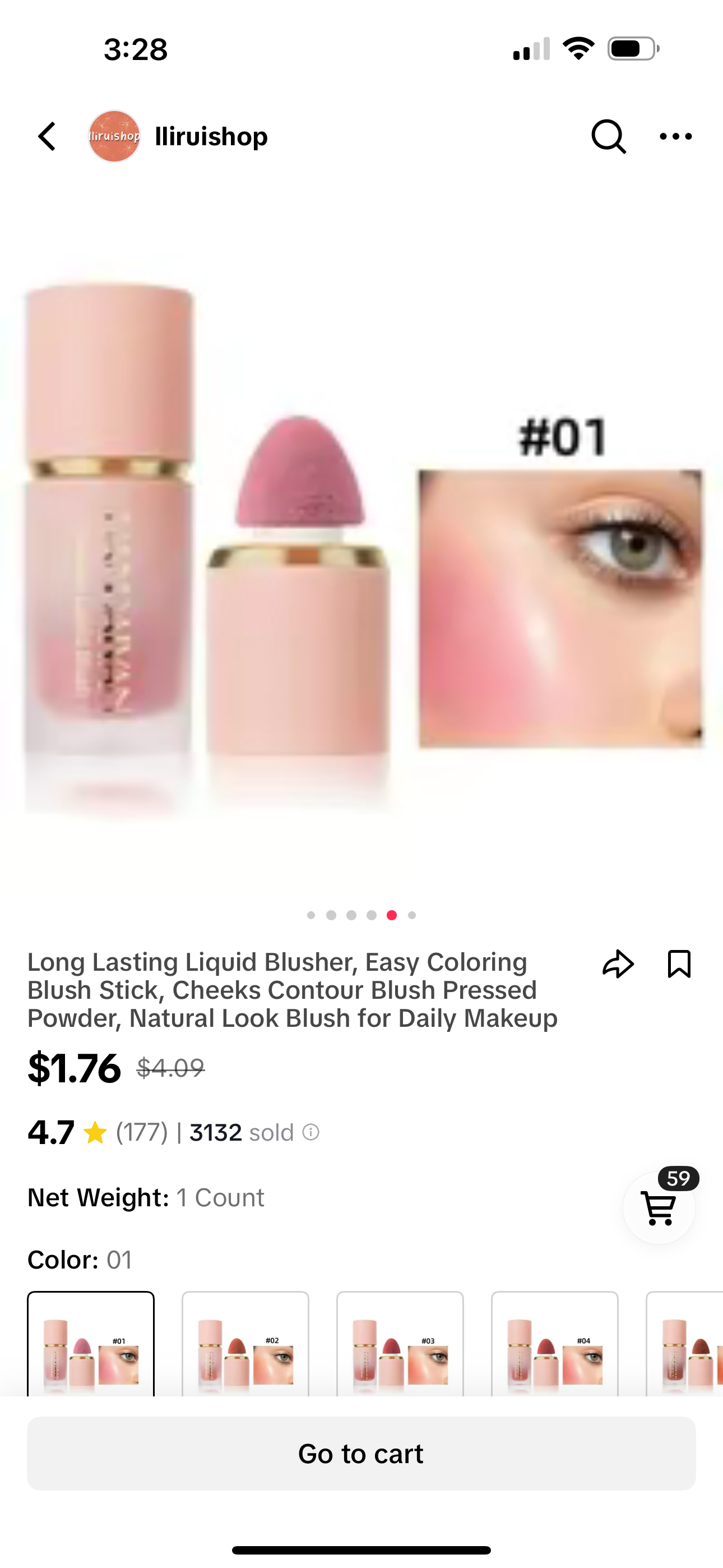
Task: Select color option #03
Action: point(400,1344)
